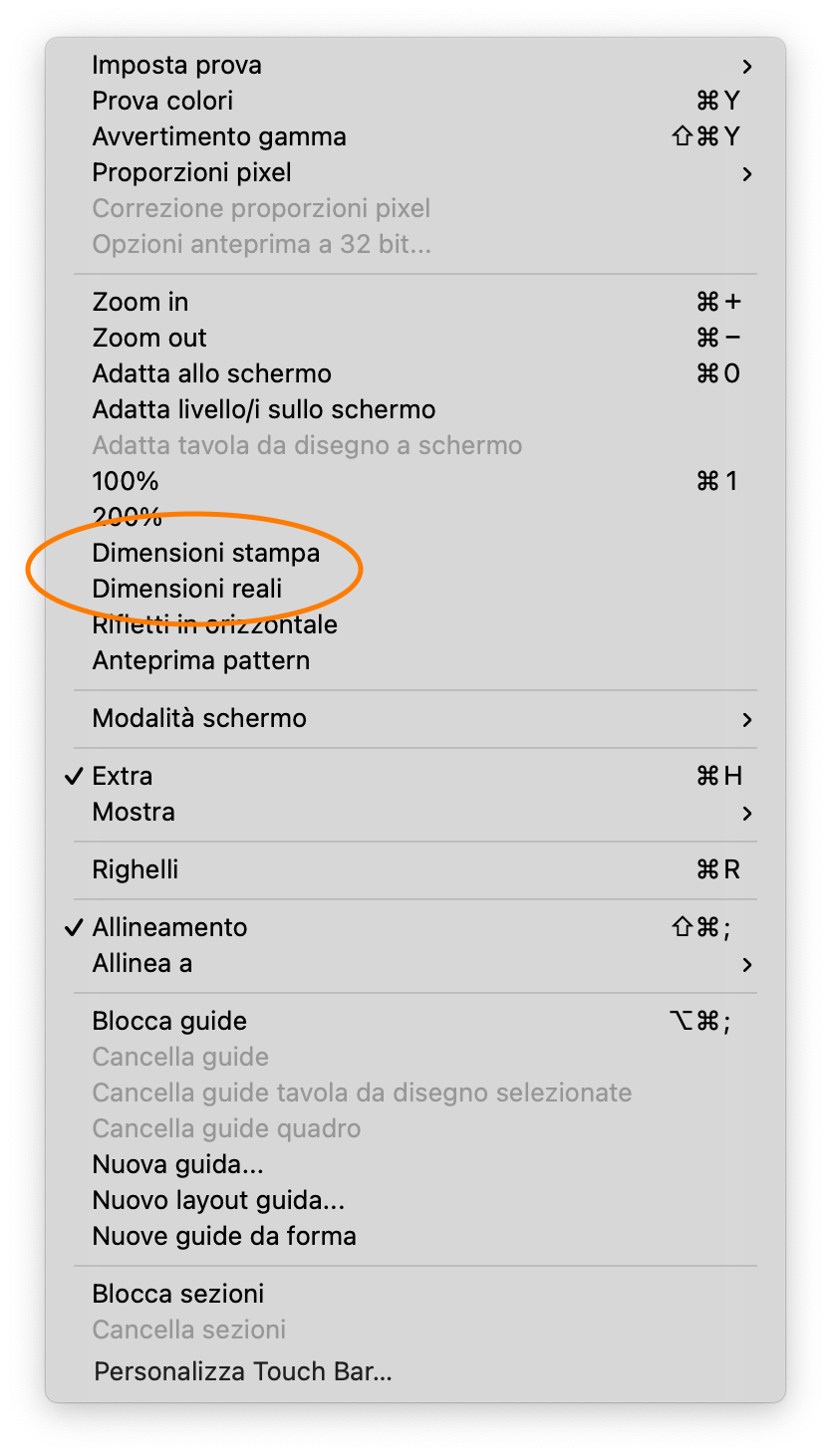
Task: Uncheck Allineamento
Action: pos(169,928)
